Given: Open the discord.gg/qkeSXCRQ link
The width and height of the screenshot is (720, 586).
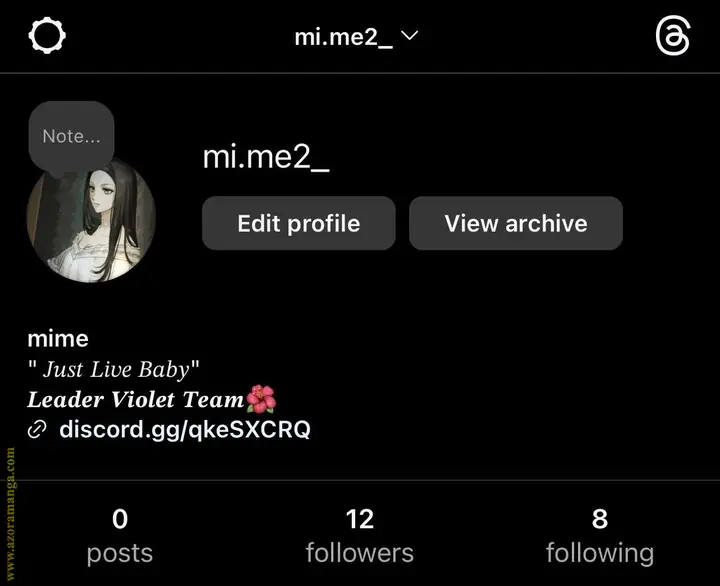Looking at the screenshot, I should coord(184,430).
